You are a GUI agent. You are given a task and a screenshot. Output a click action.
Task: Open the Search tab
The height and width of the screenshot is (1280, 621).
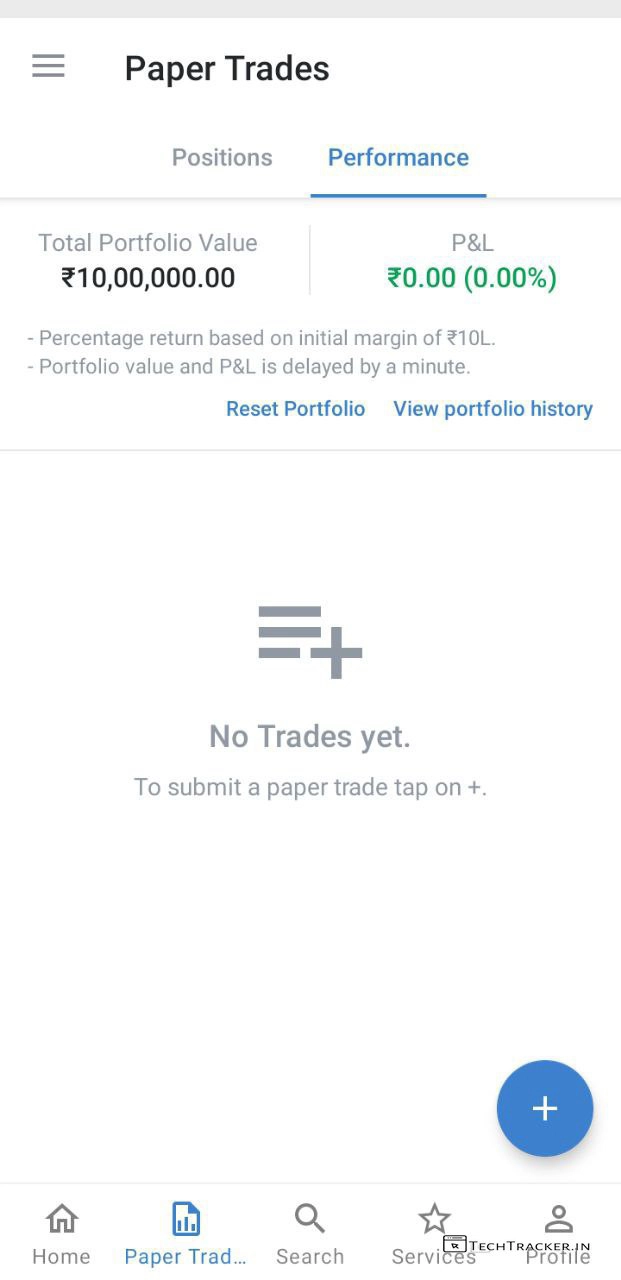point(310,1233)
